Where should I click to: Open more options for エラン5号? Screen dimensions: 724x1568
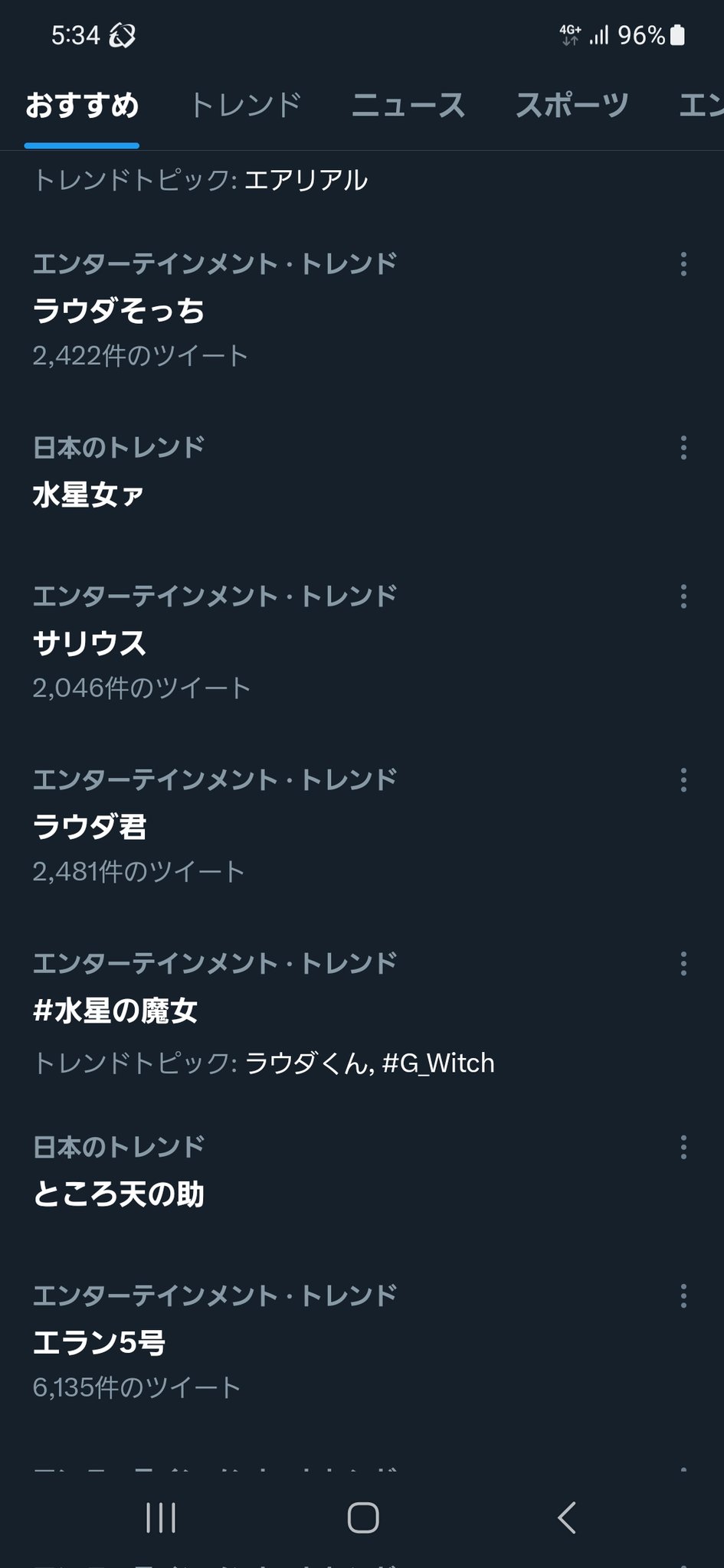coord(683,1296)
